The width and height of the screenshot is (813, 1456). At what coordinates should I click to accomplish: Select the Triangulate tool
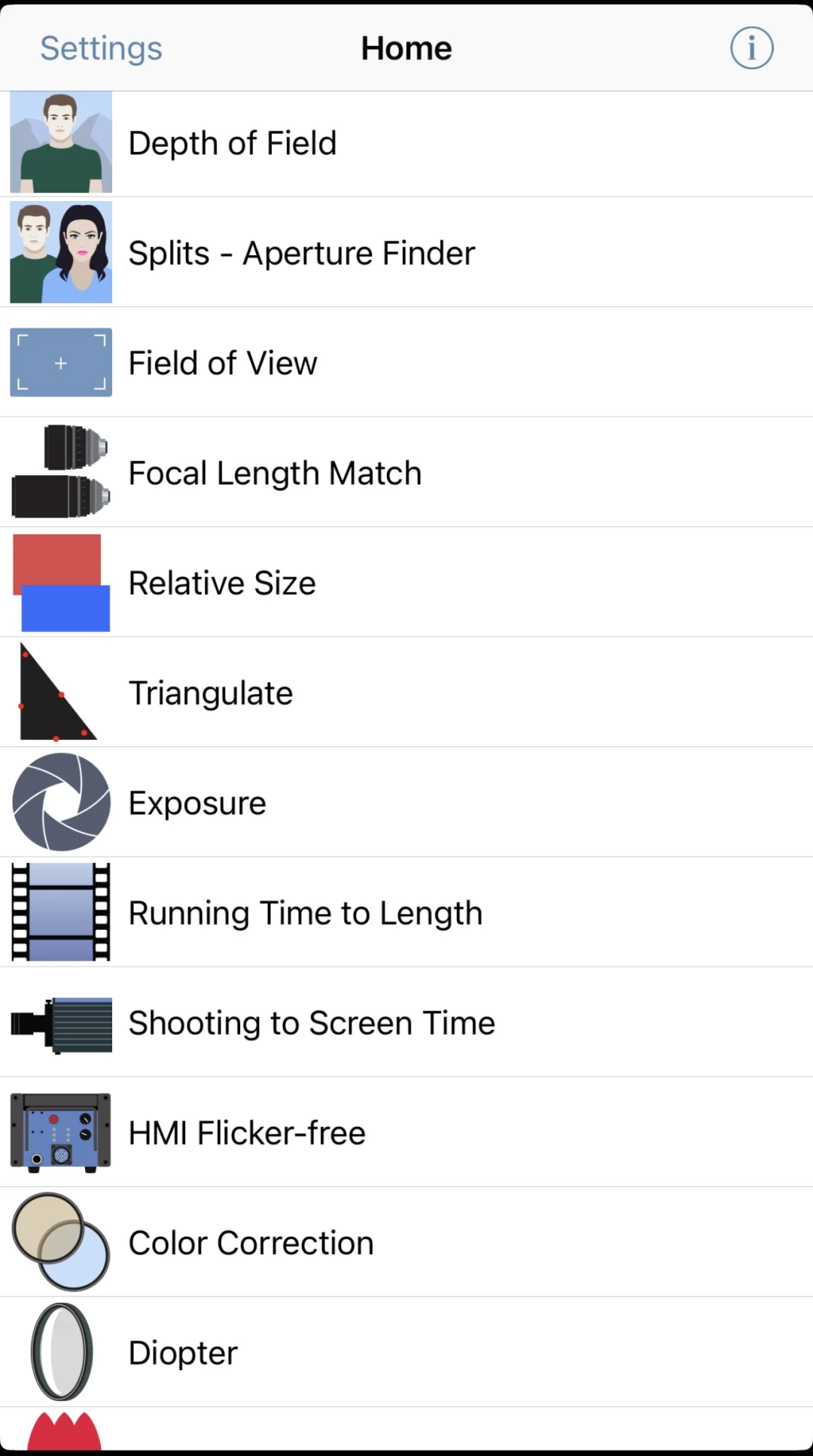point(211,693)
